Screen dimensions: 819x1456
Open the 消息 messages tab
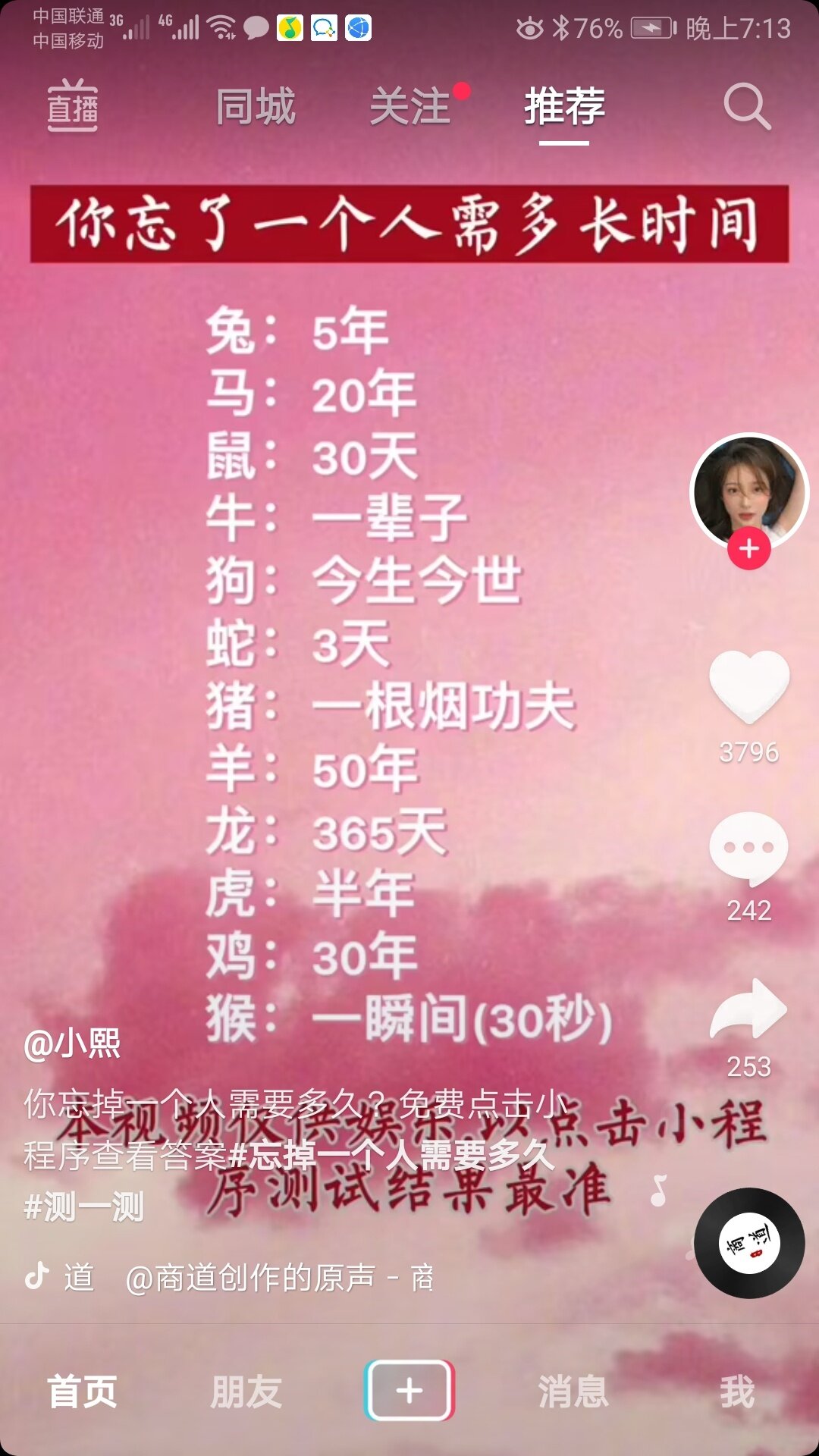[x=573, y=1392]
